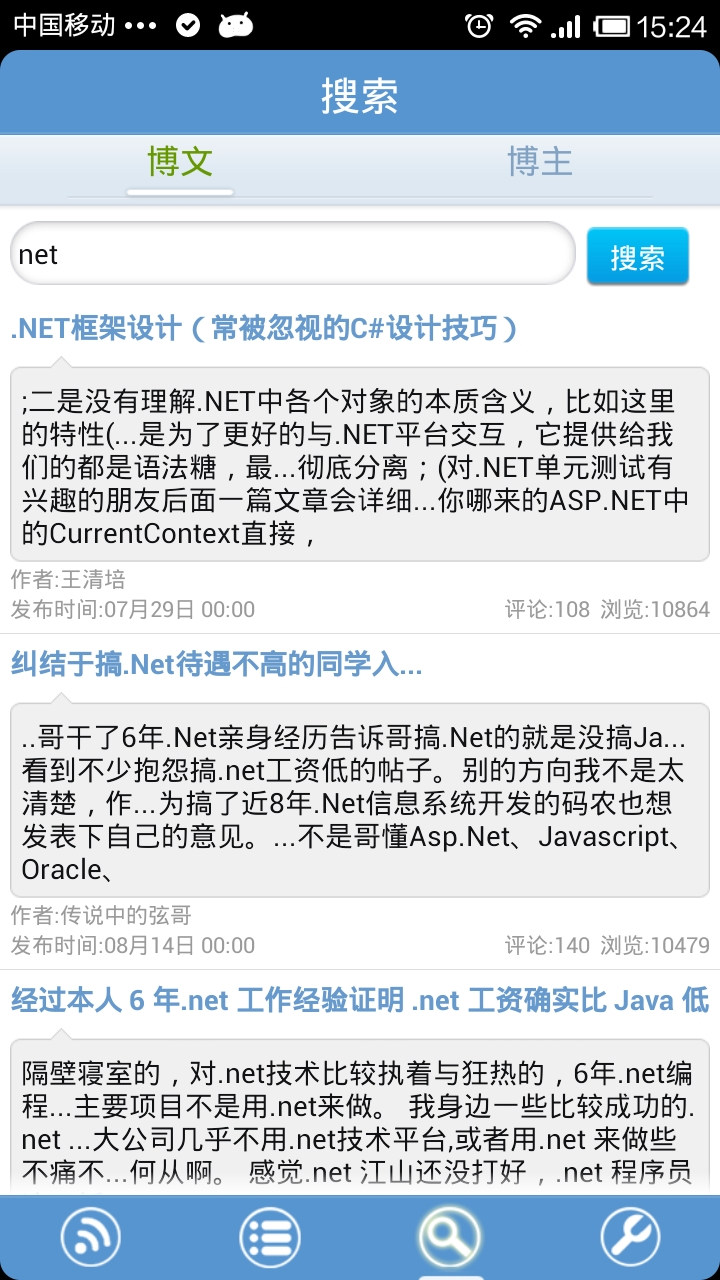Open the RSS feed tab in bottom bar

pyautogui.click(x=91, y=1237)
